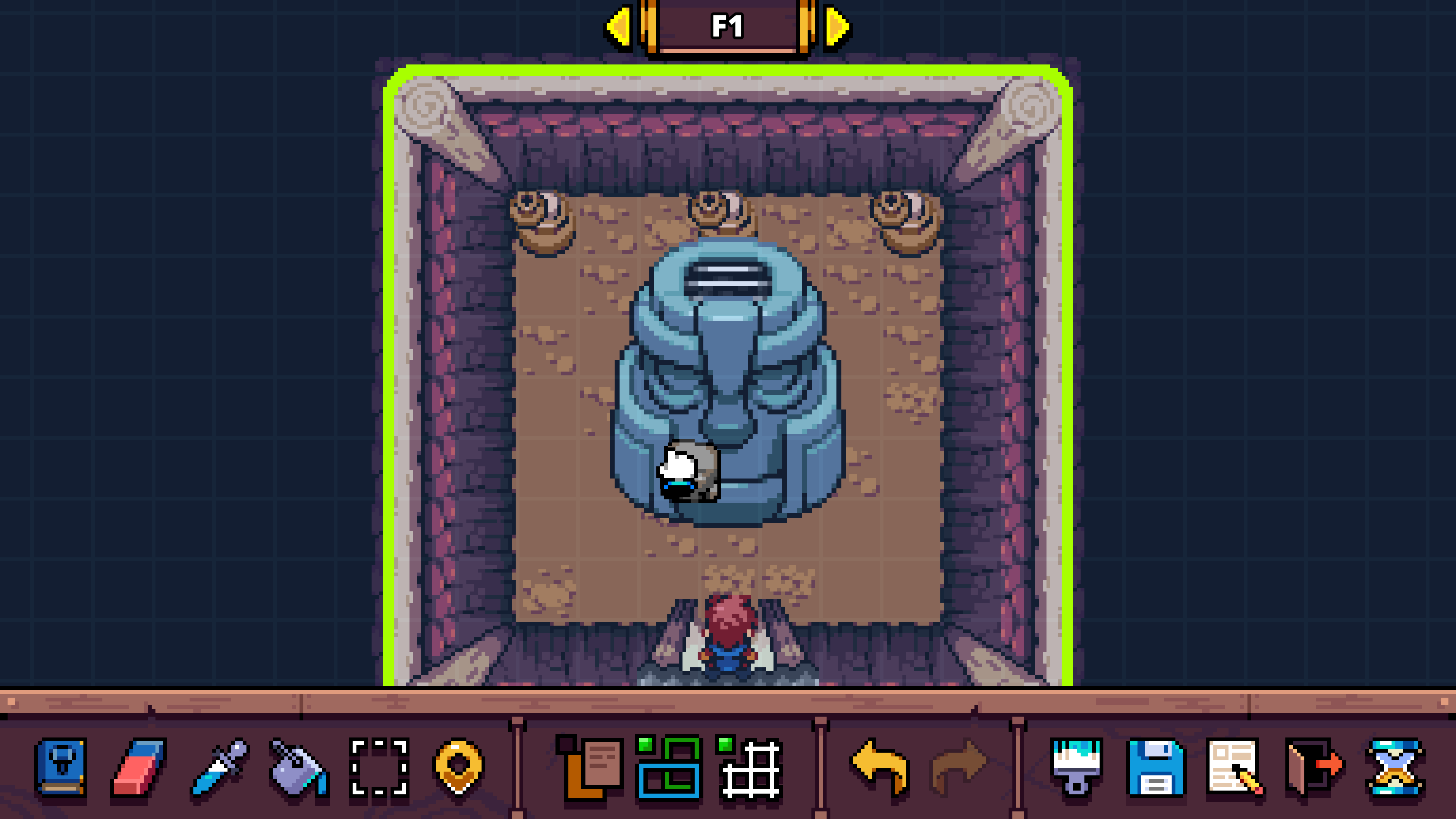1456x819 pixels.
Task: Tap the copy and paste icon
Action: coord(590,767)
